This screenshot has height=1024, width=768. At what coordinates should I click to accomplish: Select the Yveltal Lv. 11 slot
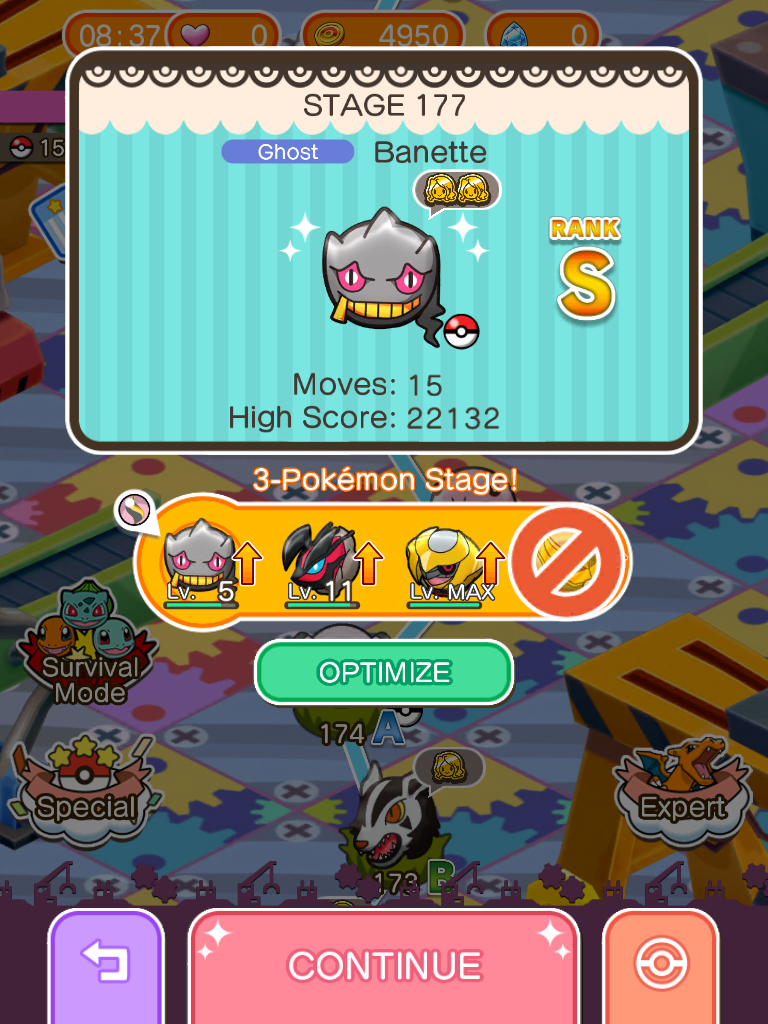tap(320, 562)
